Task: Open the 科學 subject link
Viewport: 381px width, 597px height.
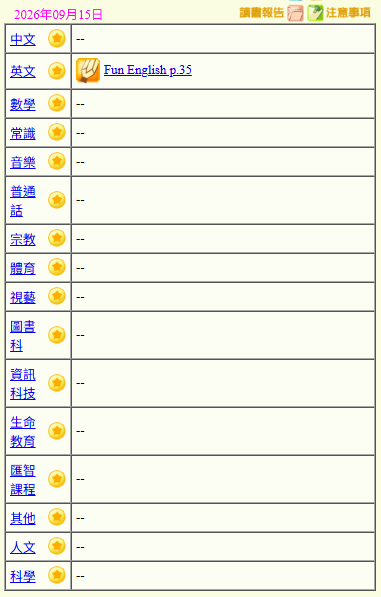Action: click(x=23, y=576)
